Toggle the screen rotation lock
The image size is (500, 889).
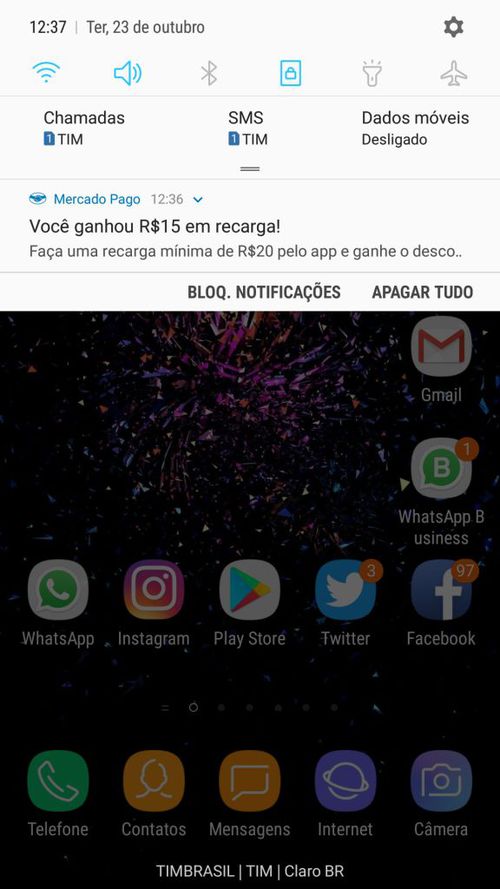290,73
